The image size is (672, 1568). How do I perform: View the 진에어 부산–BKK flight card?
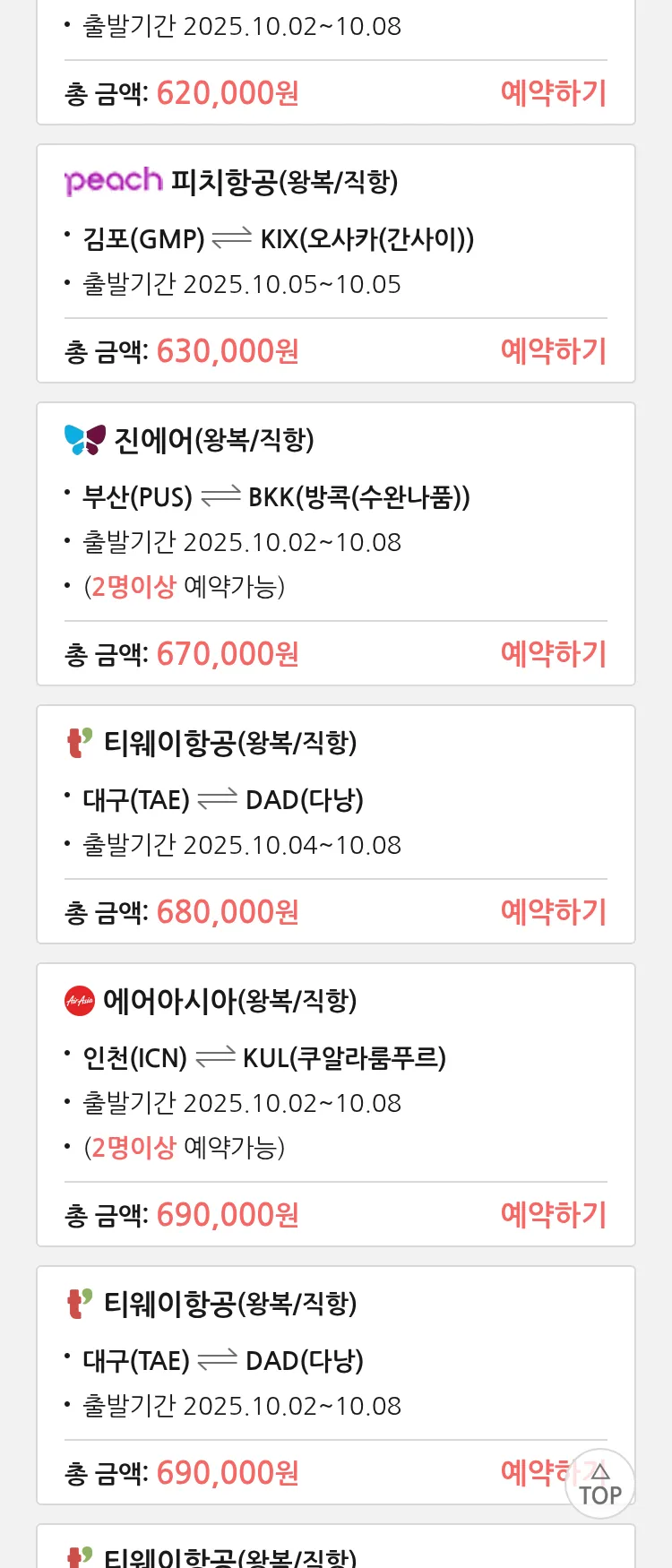[278, 497]
